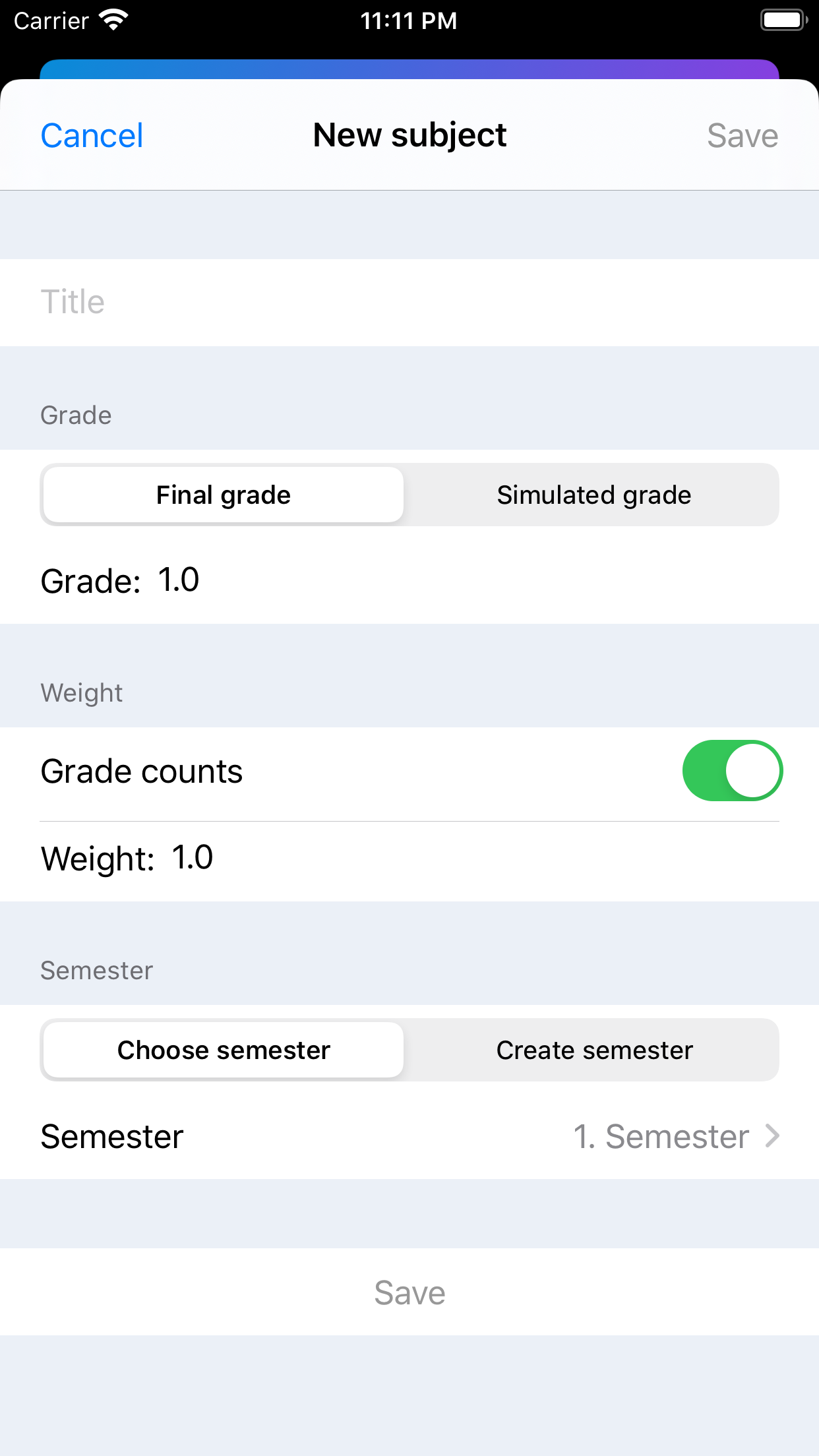Turn off the Grade counts switch
Image resolution: width=819 pixels, height=1456 pixels.
[x=732, y=770]
